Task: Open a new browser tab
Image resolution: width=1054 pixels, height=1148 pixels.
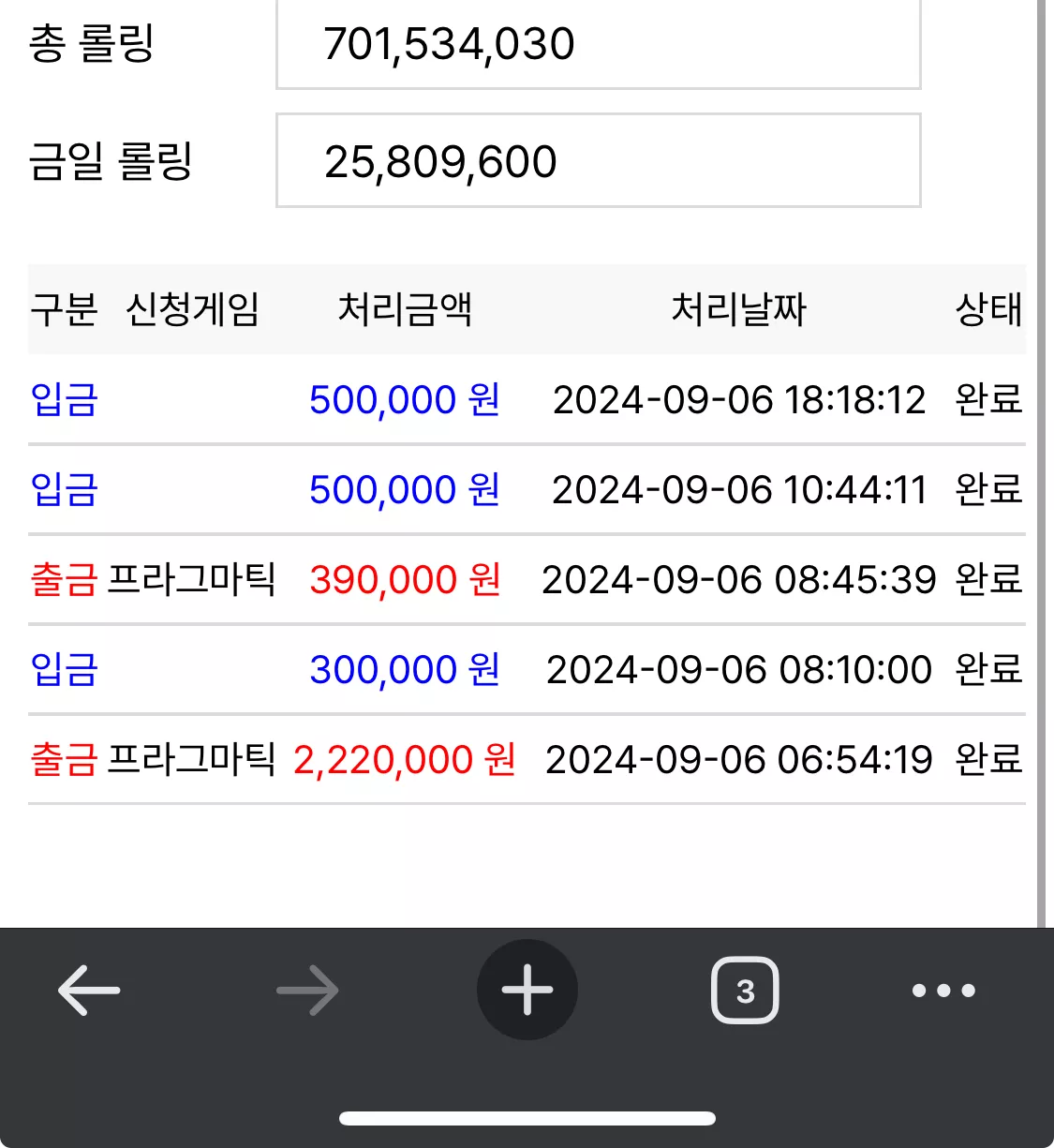Action: 527,990
